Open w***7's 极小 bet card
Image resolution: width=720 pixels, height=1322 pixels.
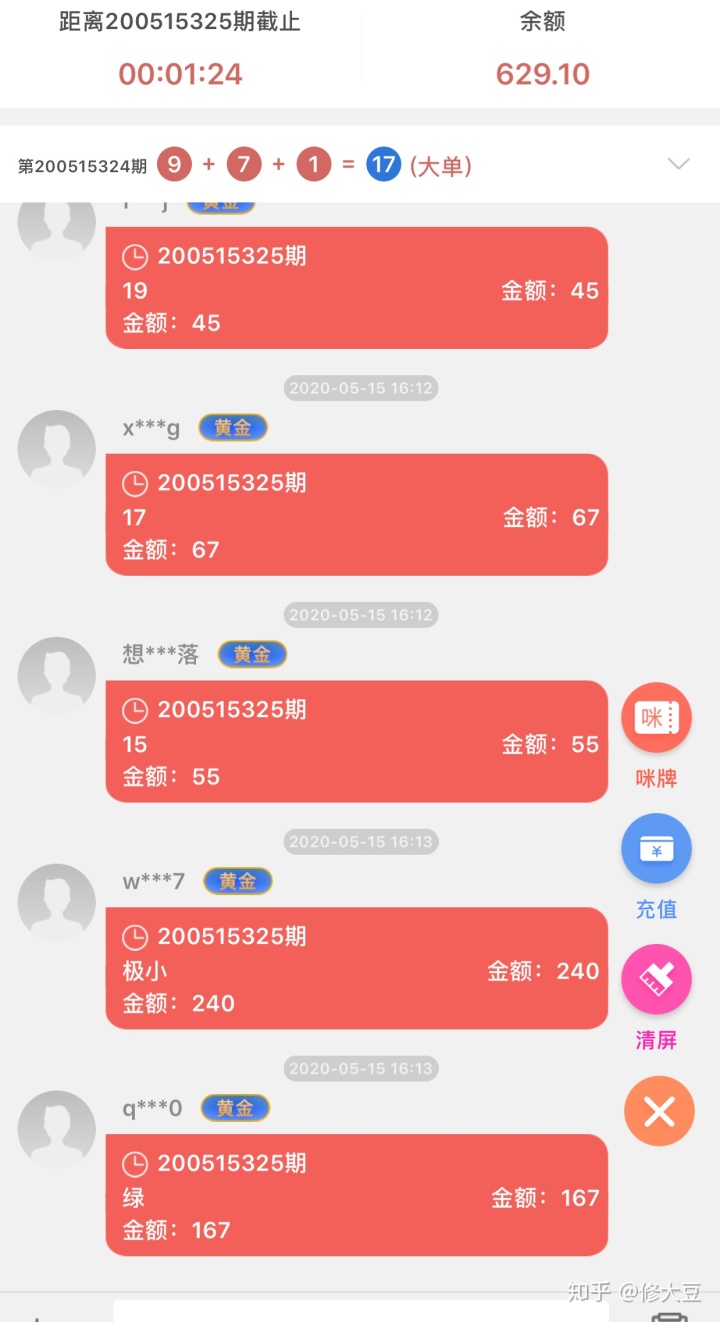click(356, 968)
